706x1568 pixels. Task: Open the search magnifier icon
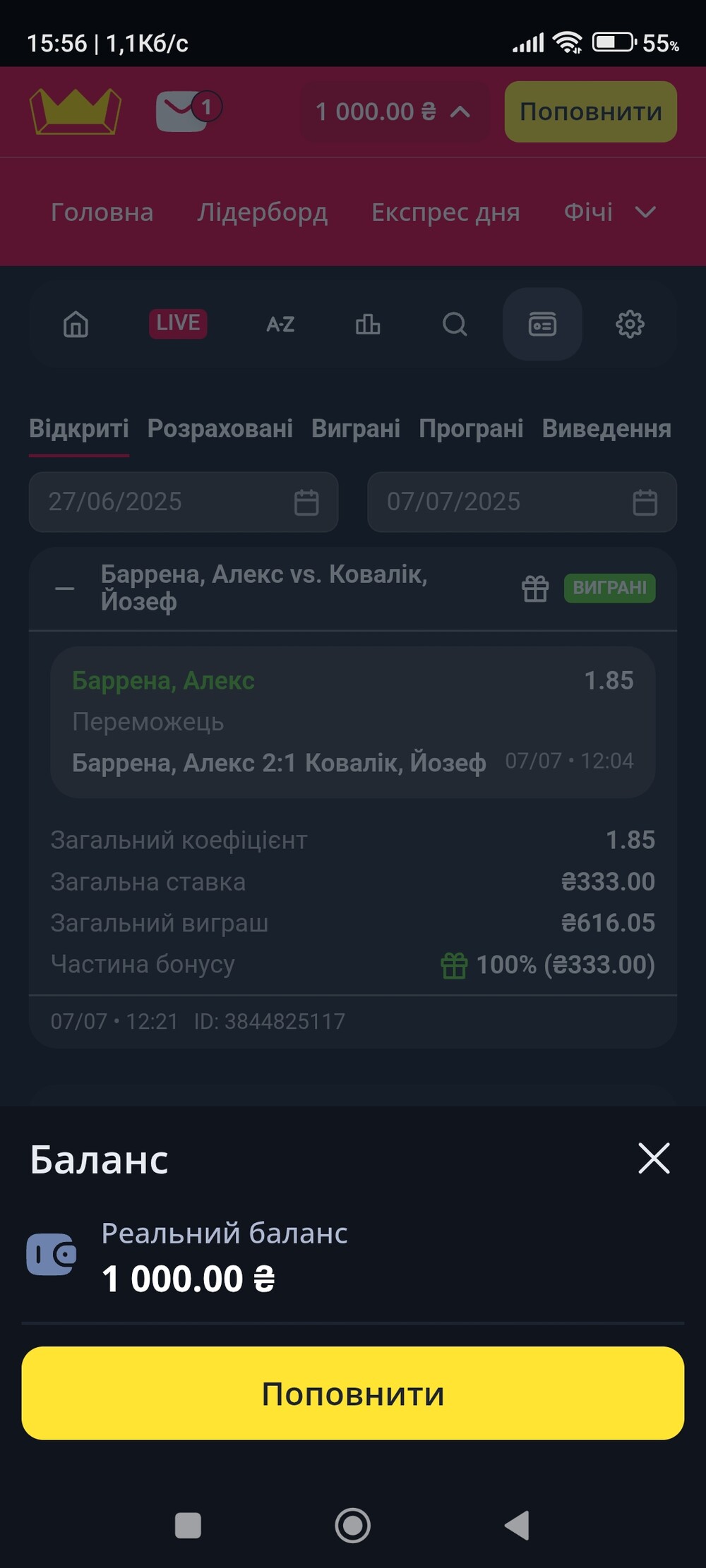(x=455, y=325)
